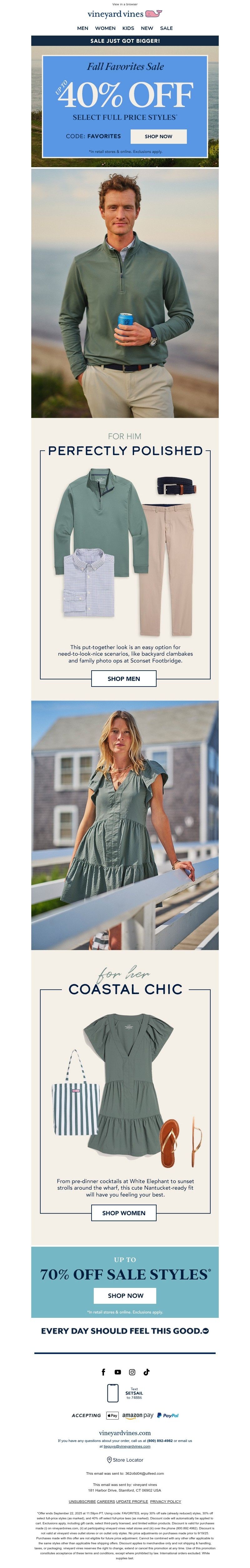Tap the SHOP MEN button
This screenshot has width=250, height=1568.
point(124,678)
